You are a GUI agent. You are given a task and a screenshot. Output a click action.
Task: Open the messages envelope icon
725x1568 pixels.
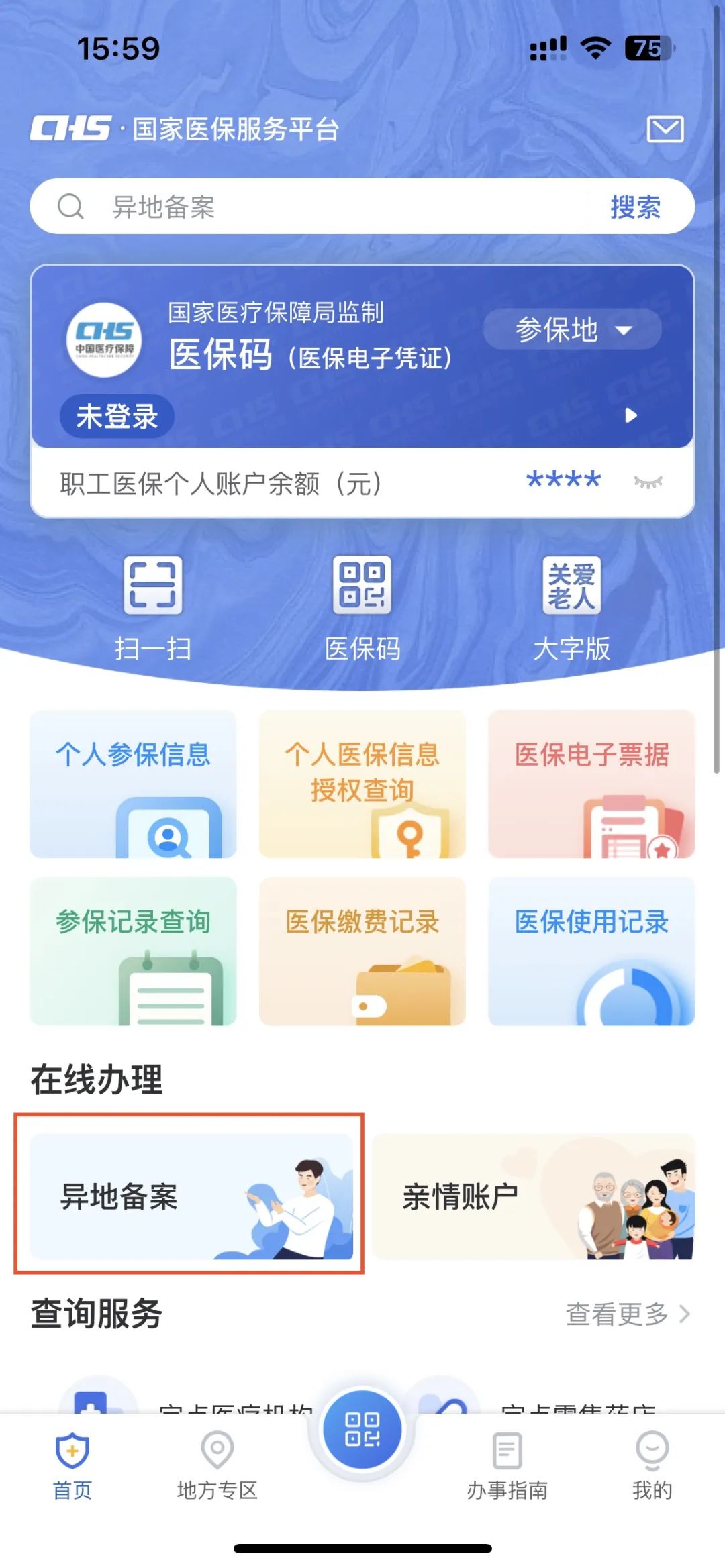point(665,129)
